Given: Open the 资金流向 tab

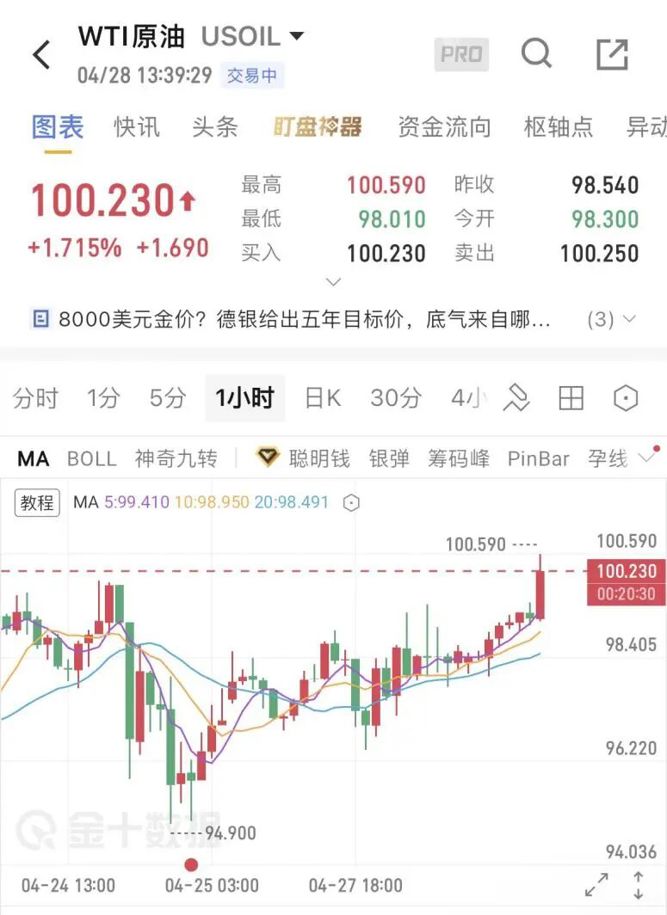Looking at the screenshot, I should (444, 127).
